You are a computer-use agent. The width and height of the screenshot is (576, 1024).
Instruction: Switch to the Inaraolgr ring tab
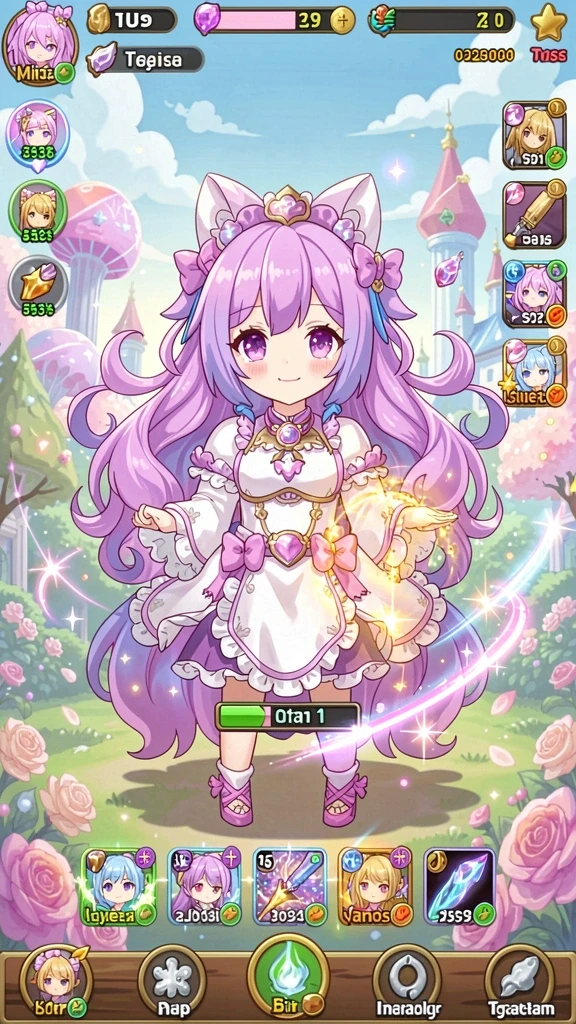click(x=404, y=982)
